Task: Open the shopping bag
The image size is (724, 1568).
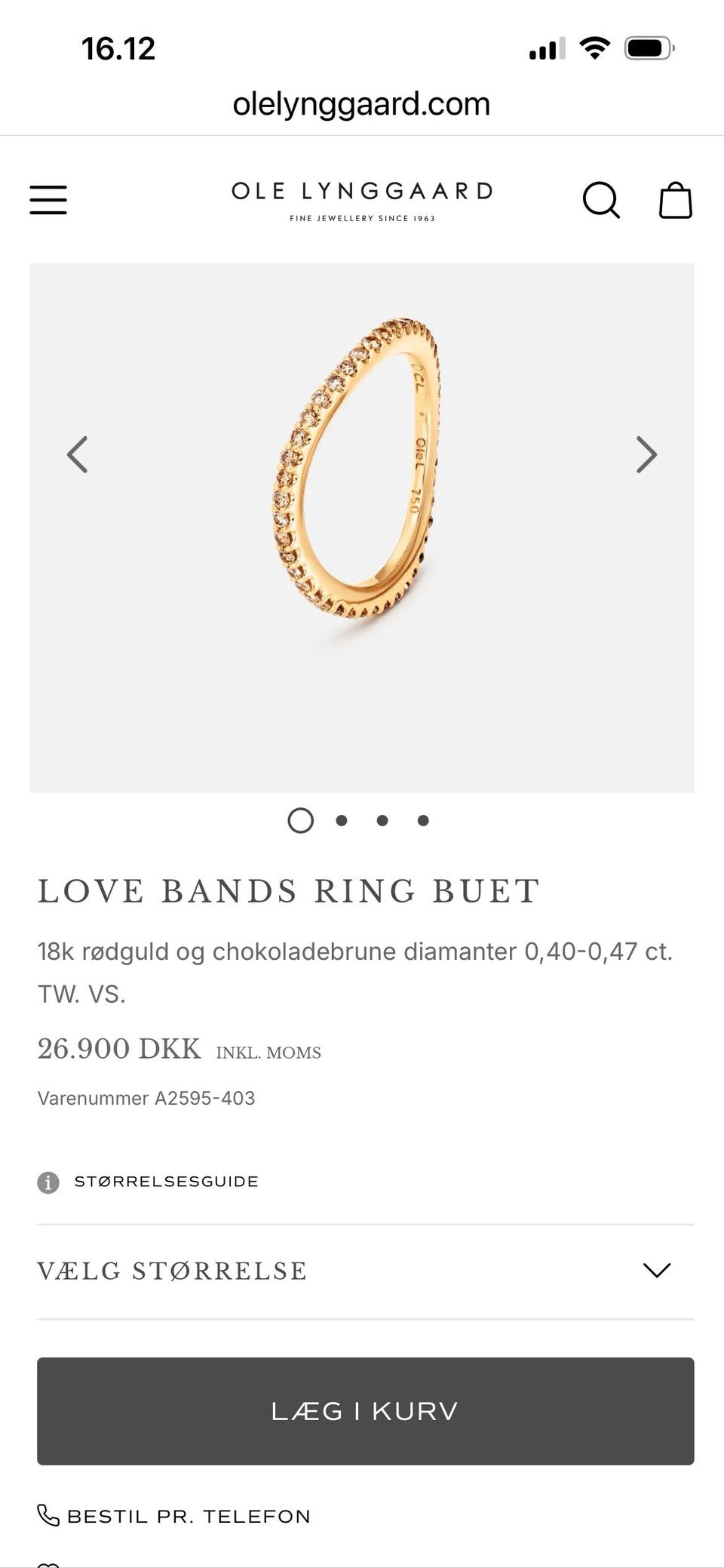Action: click(x=675, y=200)
